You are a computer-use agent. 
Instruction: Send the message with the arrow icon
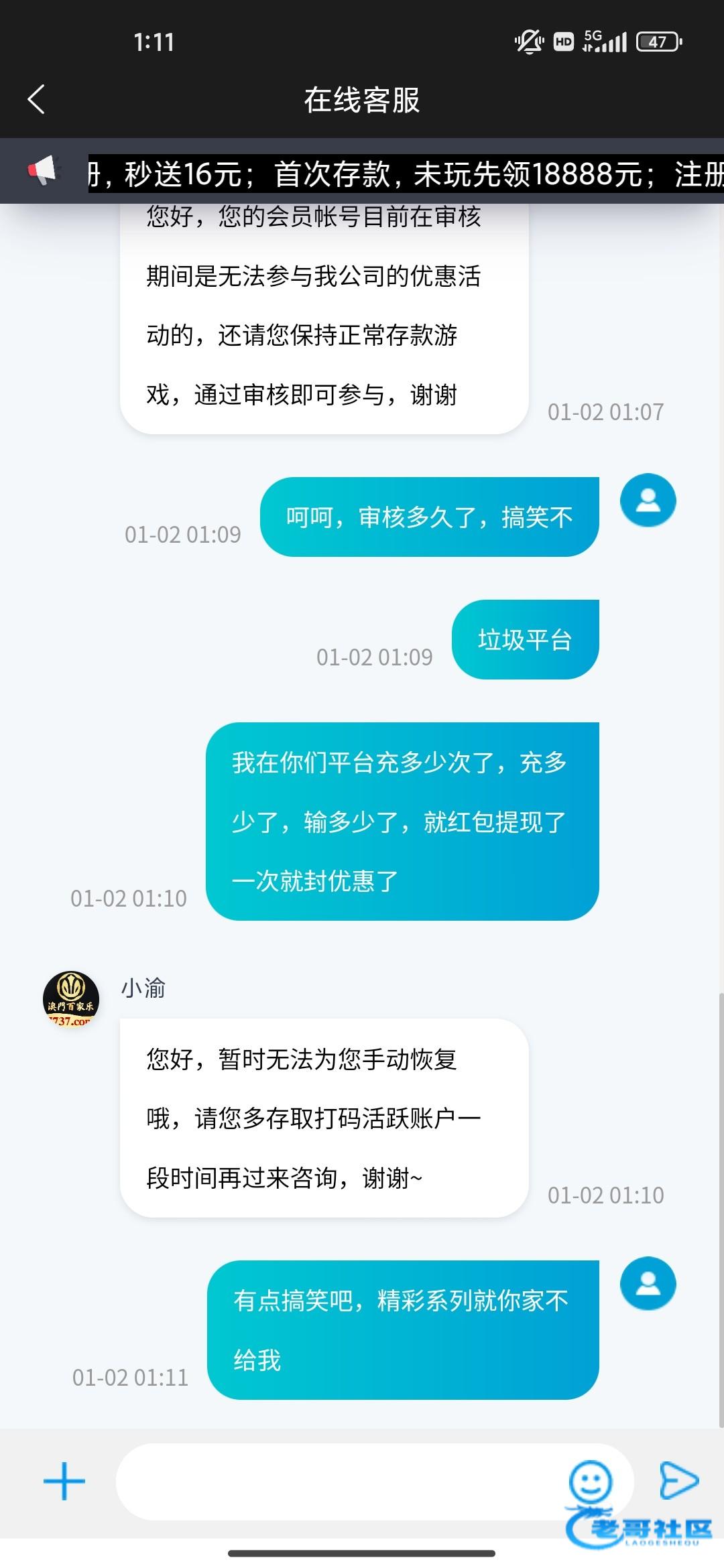click(678, 1481)
